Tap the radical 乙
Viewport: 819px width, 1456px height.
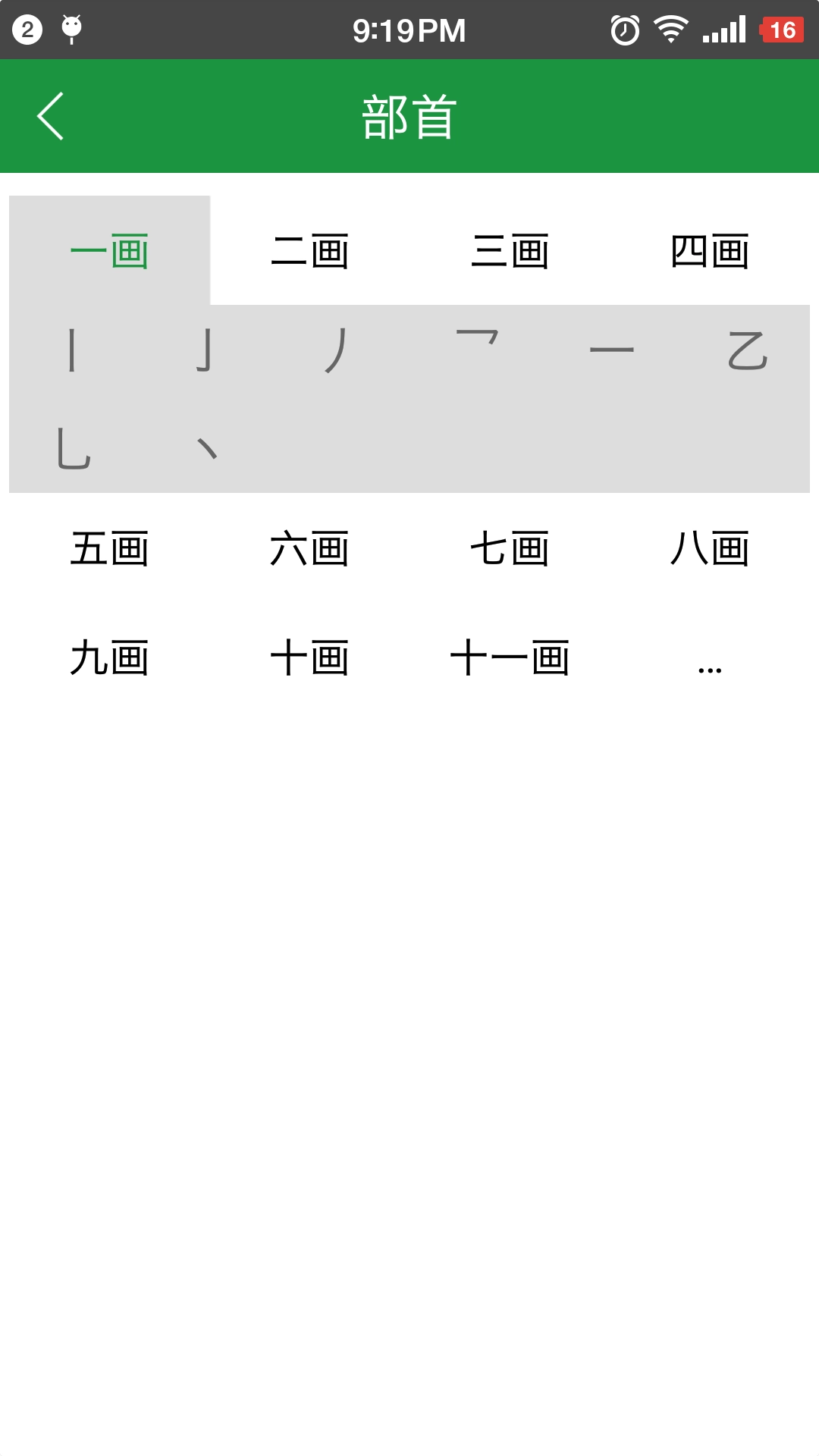(x=747, y=349)
